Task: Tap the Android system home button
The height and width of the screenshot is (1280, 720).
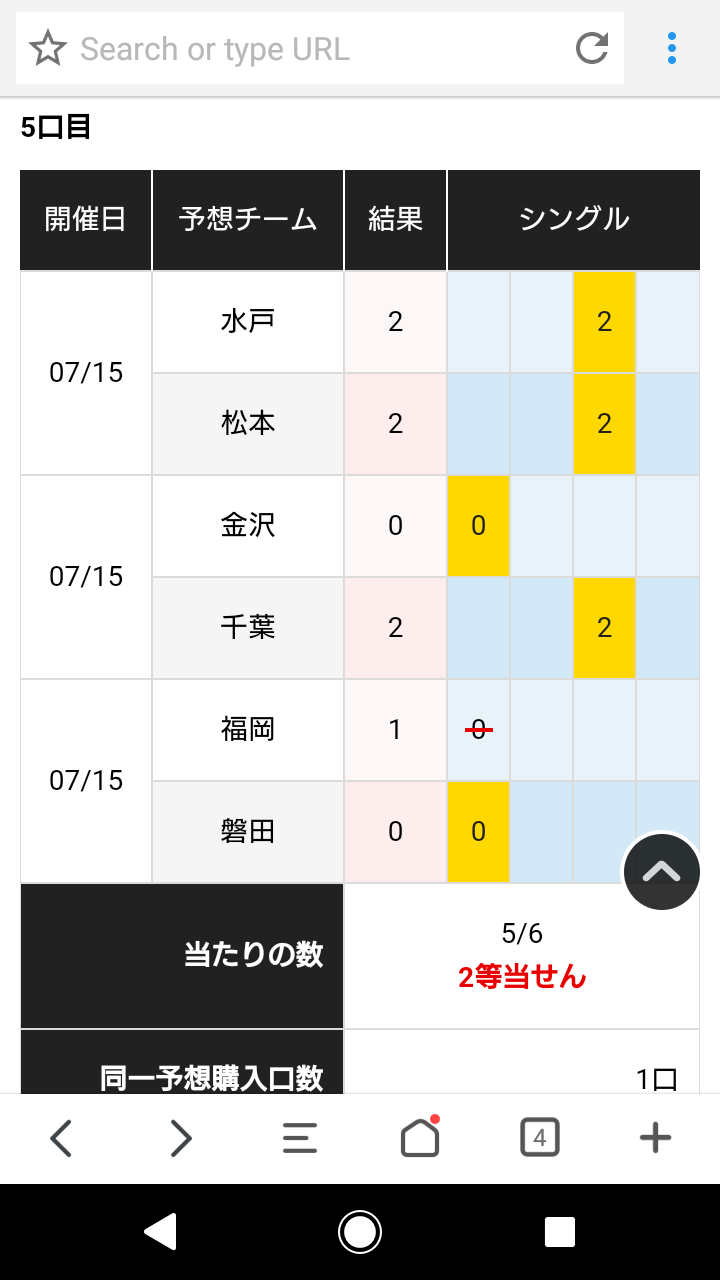Action: click(x=360, y=1232)
